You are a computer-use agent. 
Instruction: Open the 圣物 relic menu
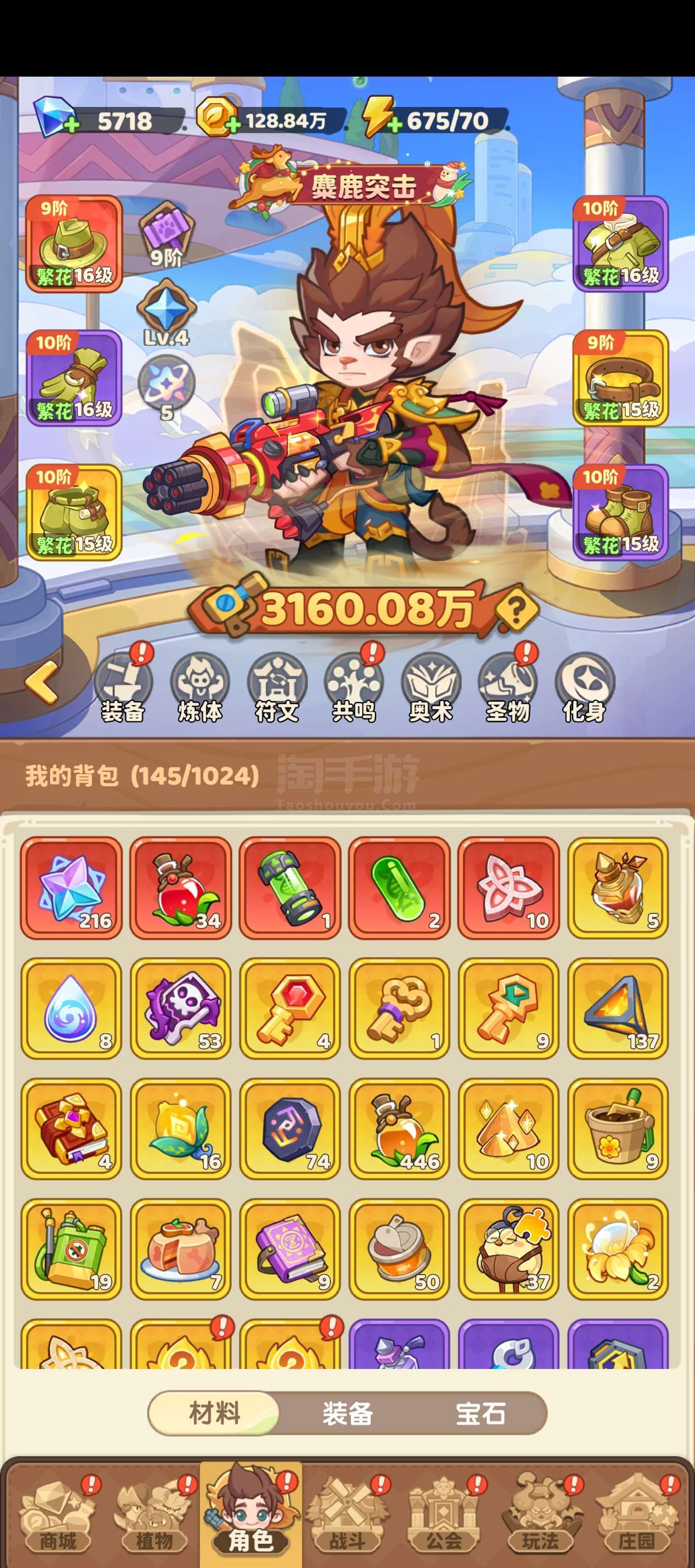click(508, 689)
